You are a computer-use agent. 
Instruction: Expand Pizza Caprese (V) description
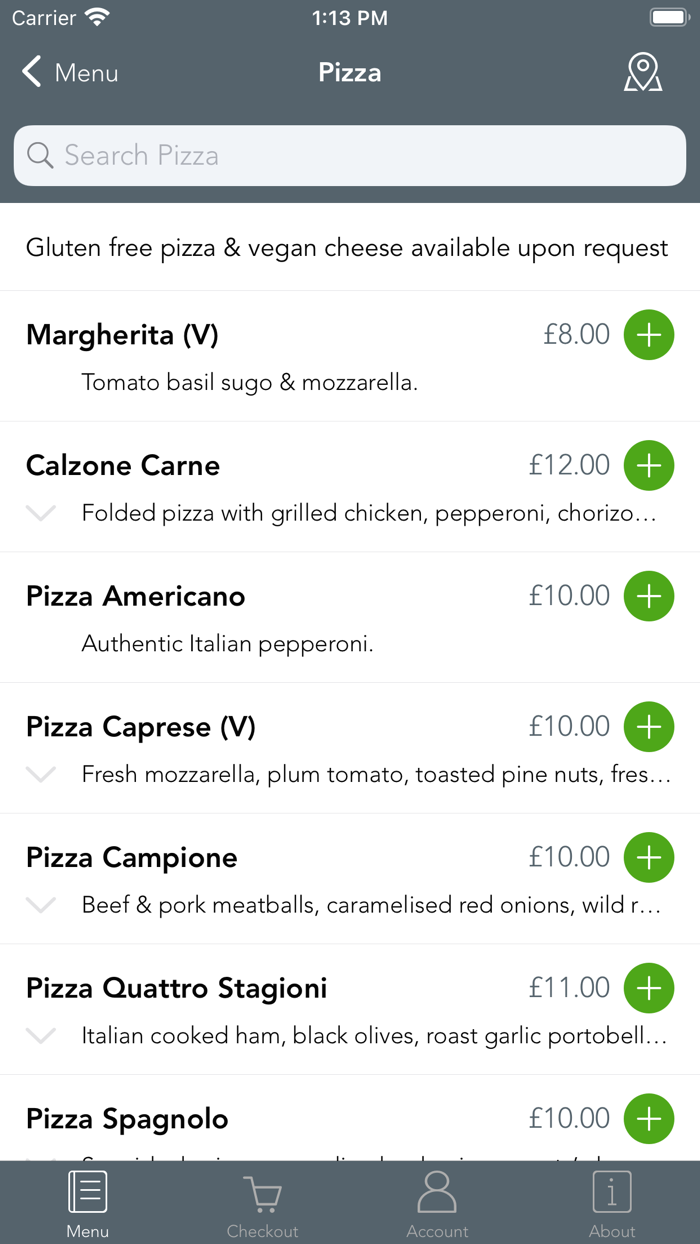[x=41, y=775]
